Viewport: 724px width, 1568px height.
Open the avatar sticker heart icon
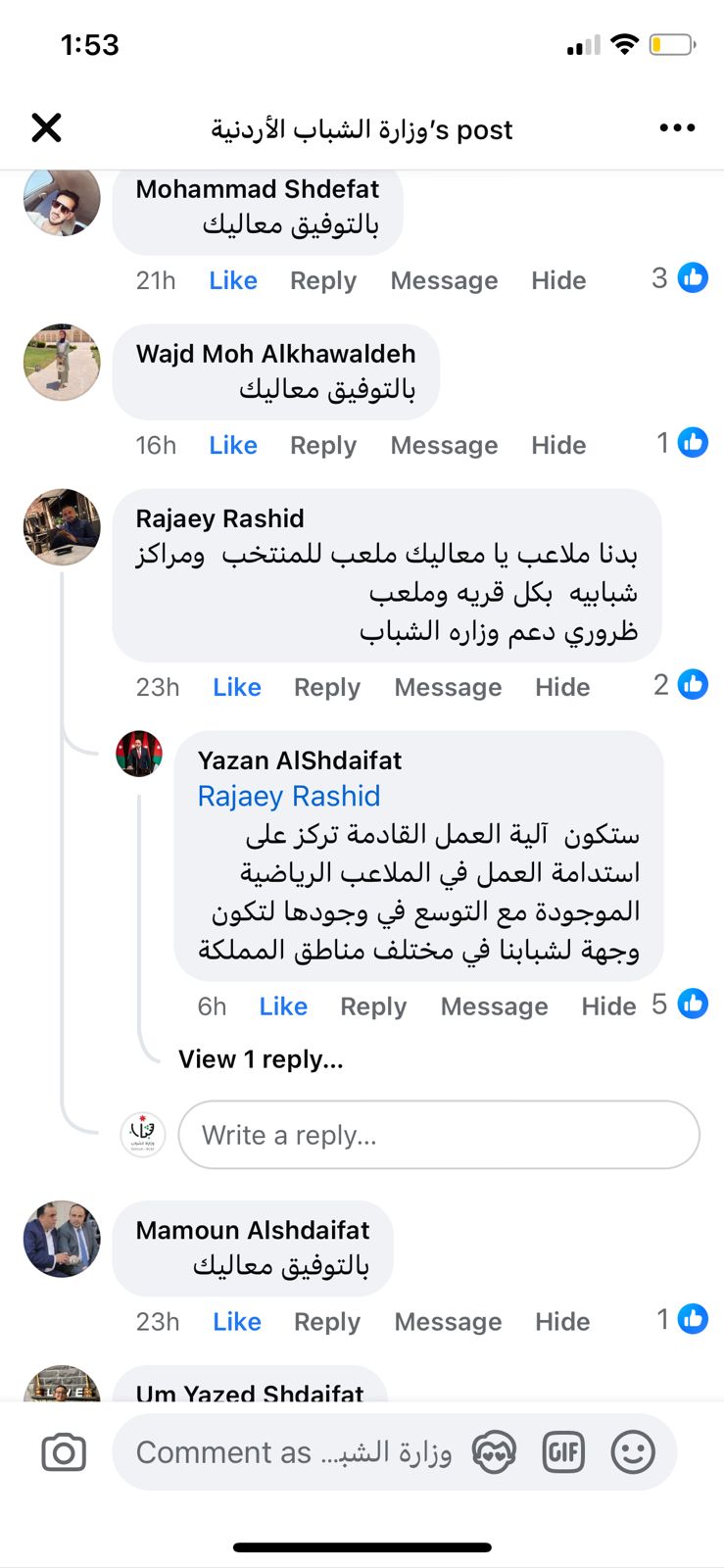point(494,1452)
